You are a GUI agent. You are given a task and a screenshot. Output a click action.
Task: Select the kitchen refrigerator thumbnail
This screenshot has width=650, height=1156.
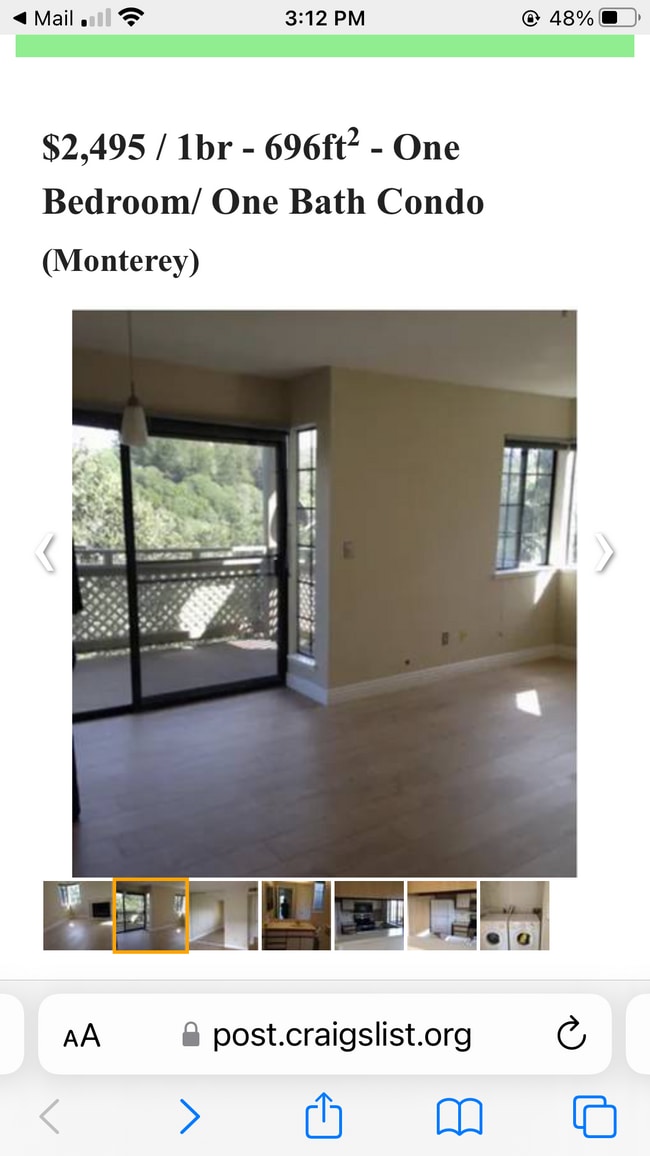click(x=442, y=915)
